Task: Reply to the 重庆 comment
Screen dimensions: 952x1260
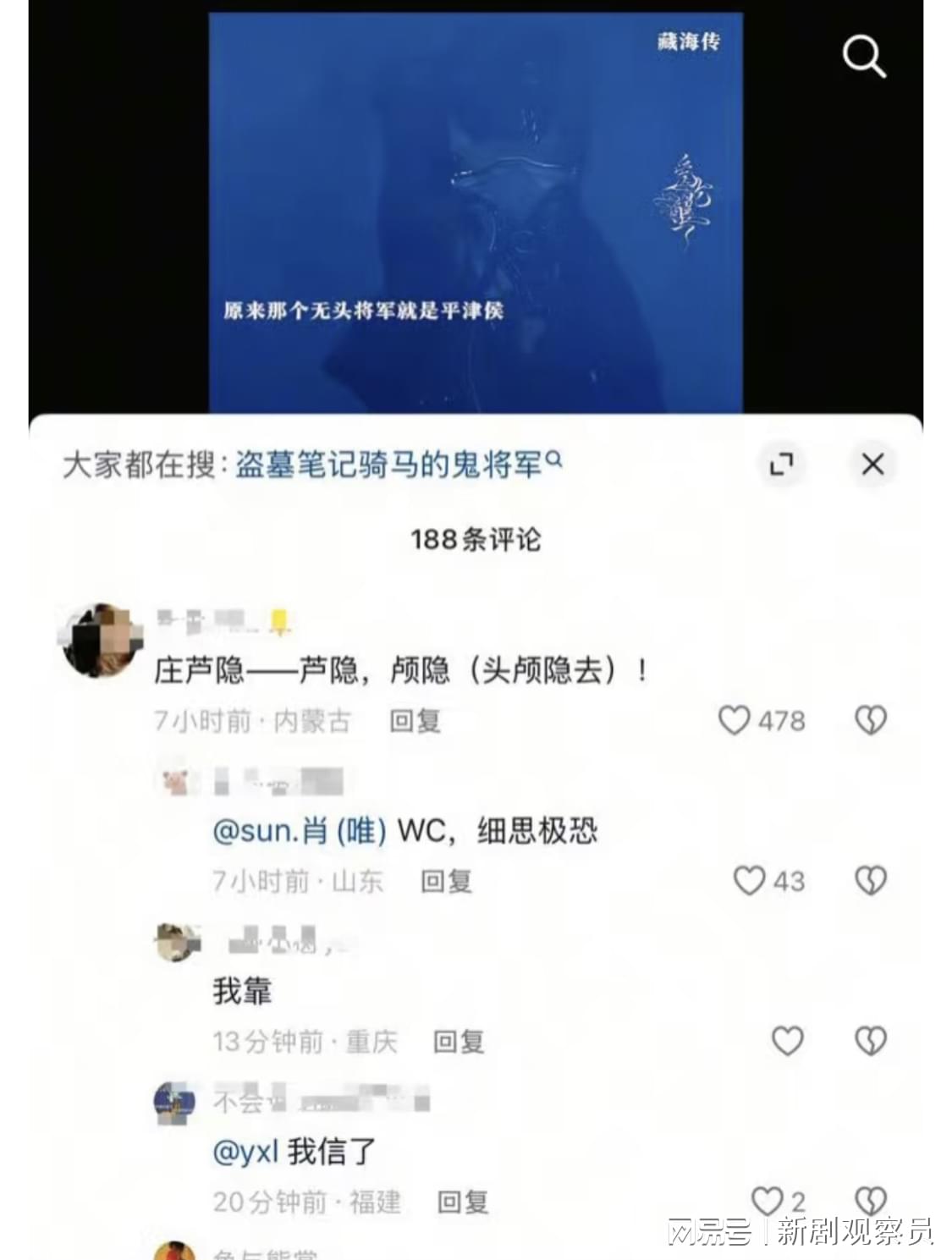Action: tap(458, 1042)
